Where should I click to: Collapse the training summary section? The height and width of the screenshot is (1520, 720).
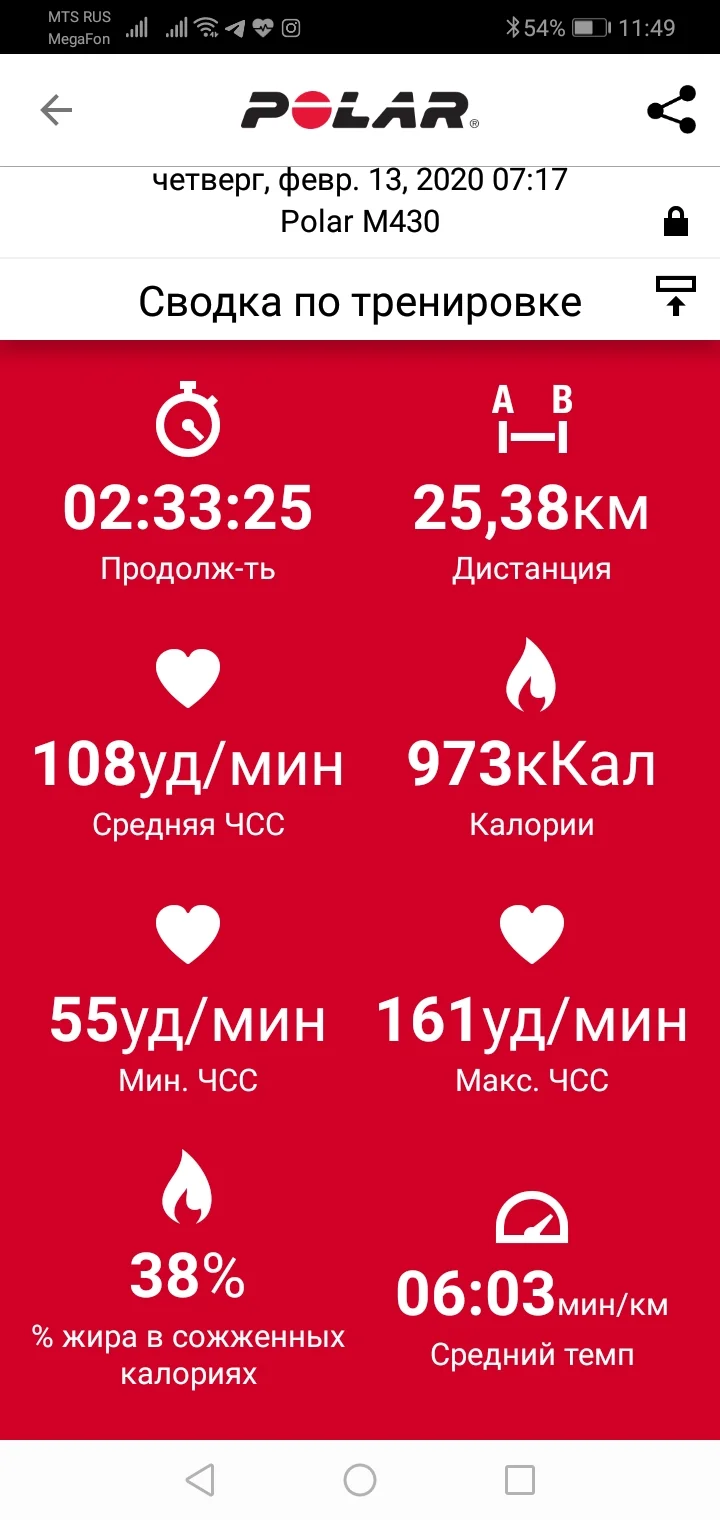(676, 296)
